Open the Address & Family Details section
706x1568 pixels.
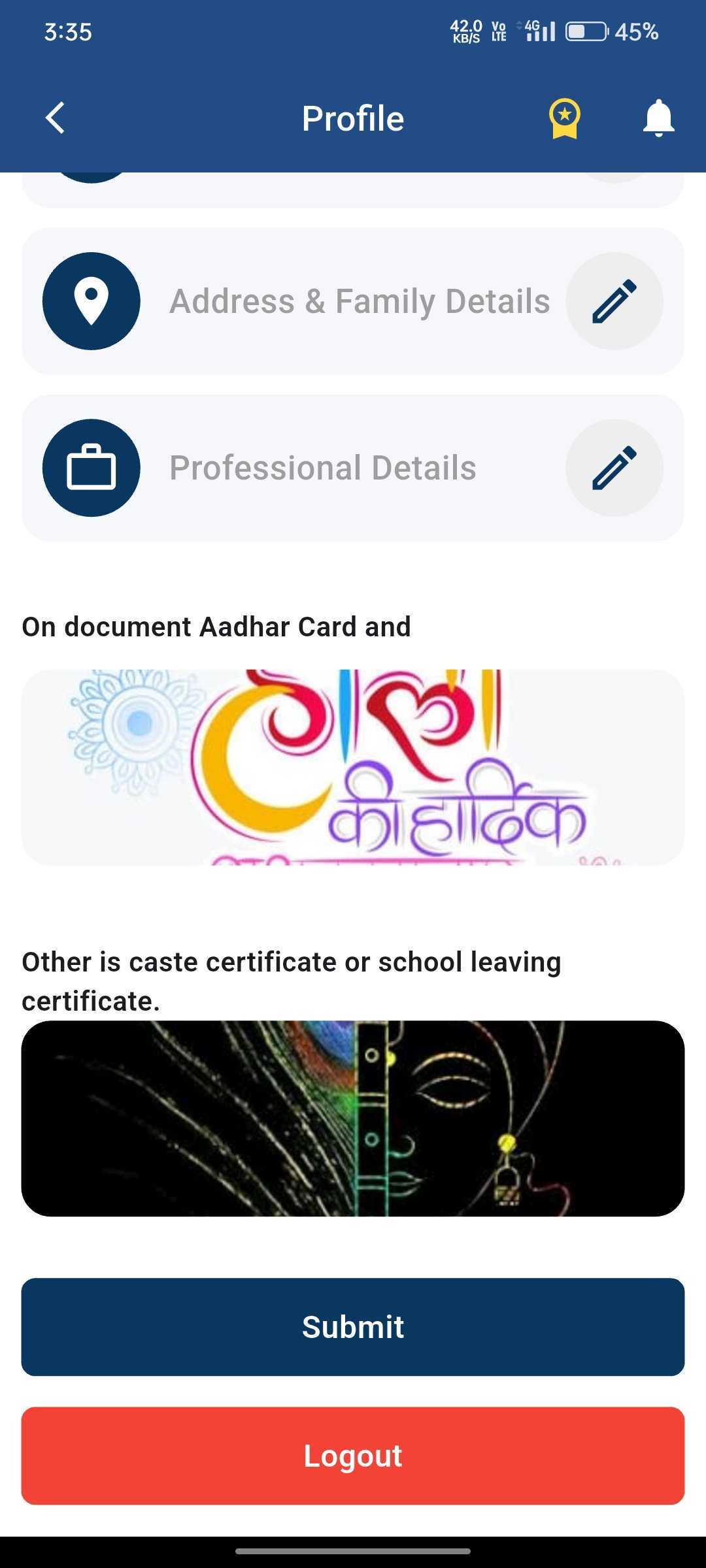(353, 301)
